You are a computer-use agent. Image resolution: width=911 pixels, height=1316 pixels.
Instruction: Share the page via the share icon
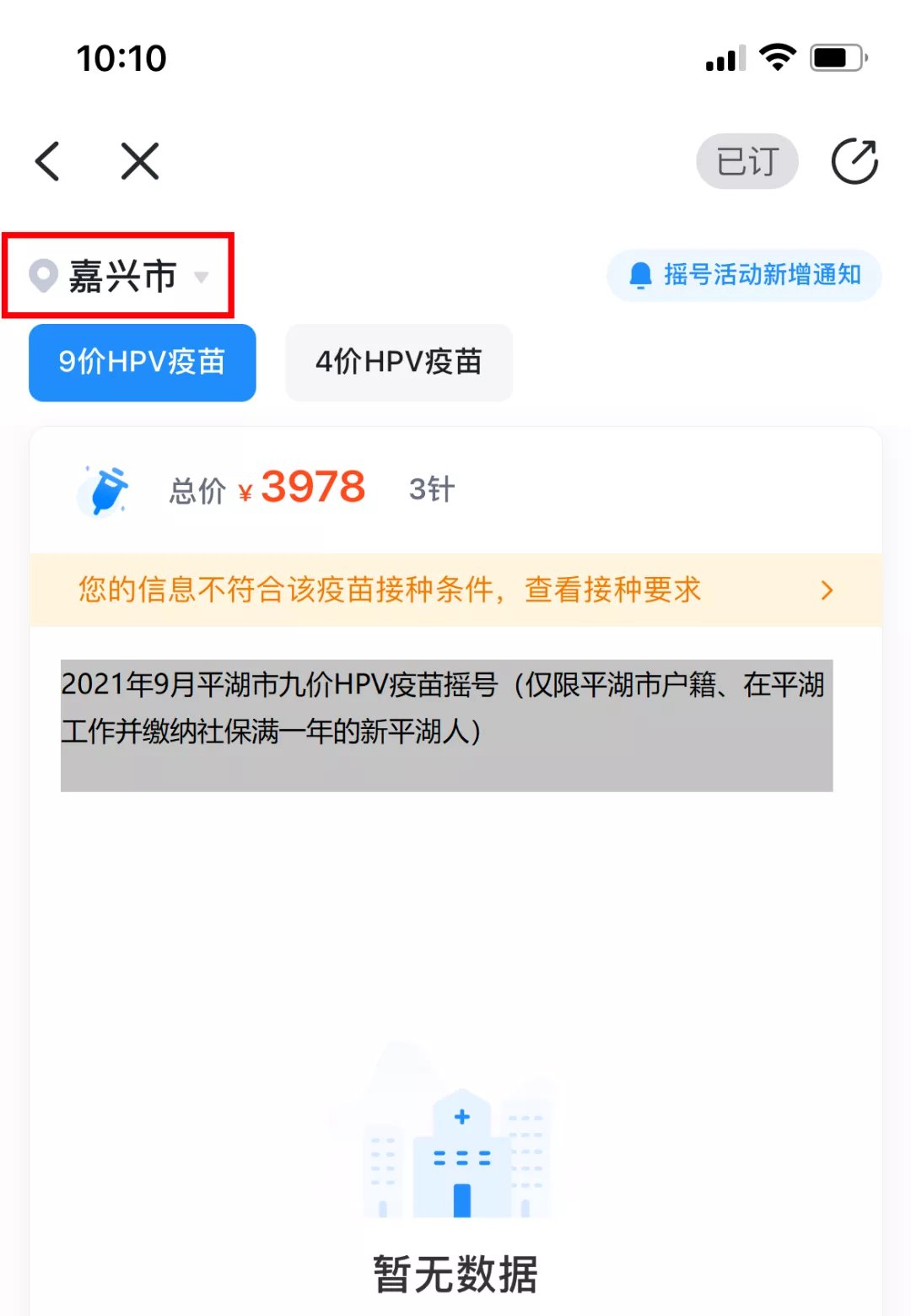(x=854, y=160)
